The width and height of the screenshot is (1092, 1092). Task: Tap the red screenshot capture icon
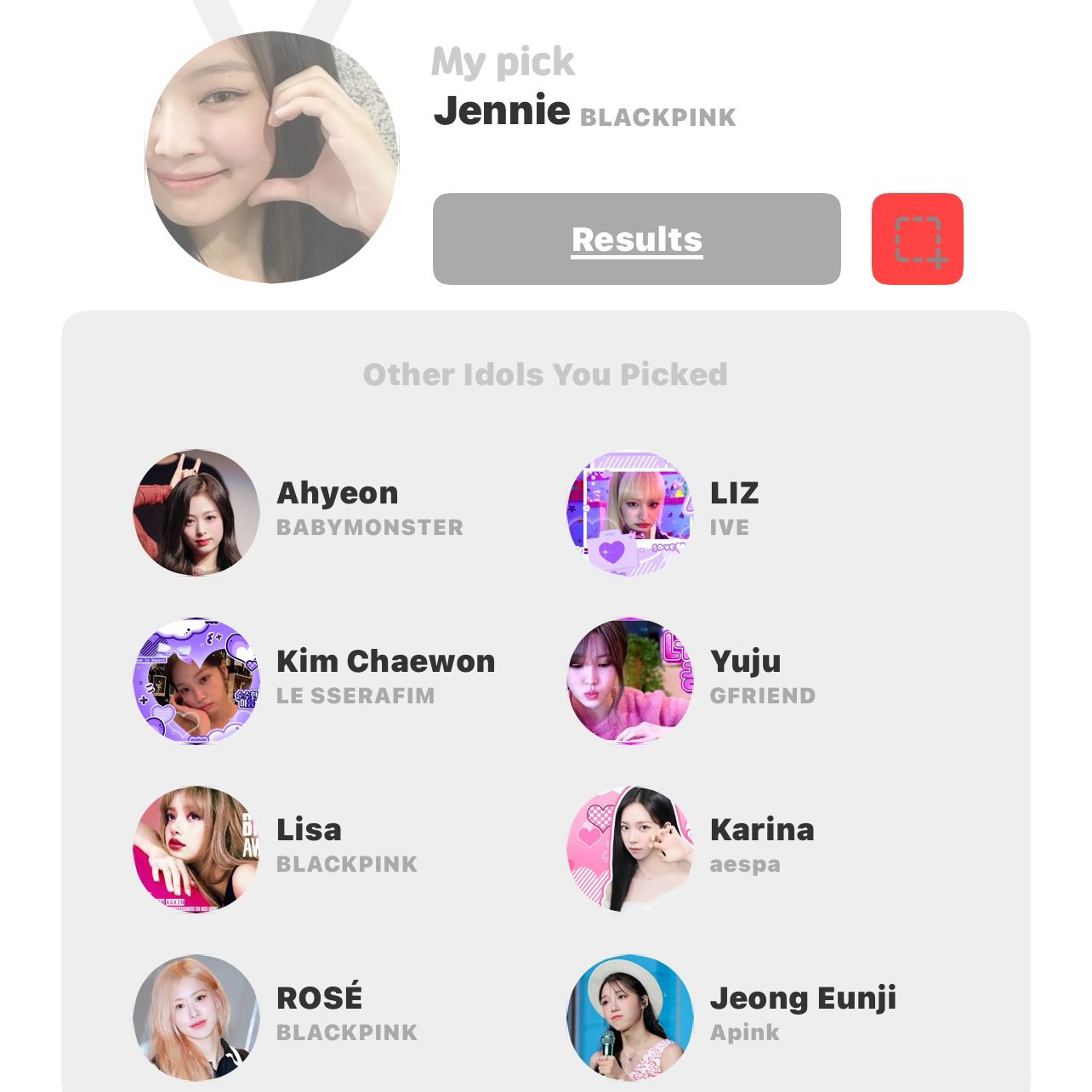(x=917, y=239)
